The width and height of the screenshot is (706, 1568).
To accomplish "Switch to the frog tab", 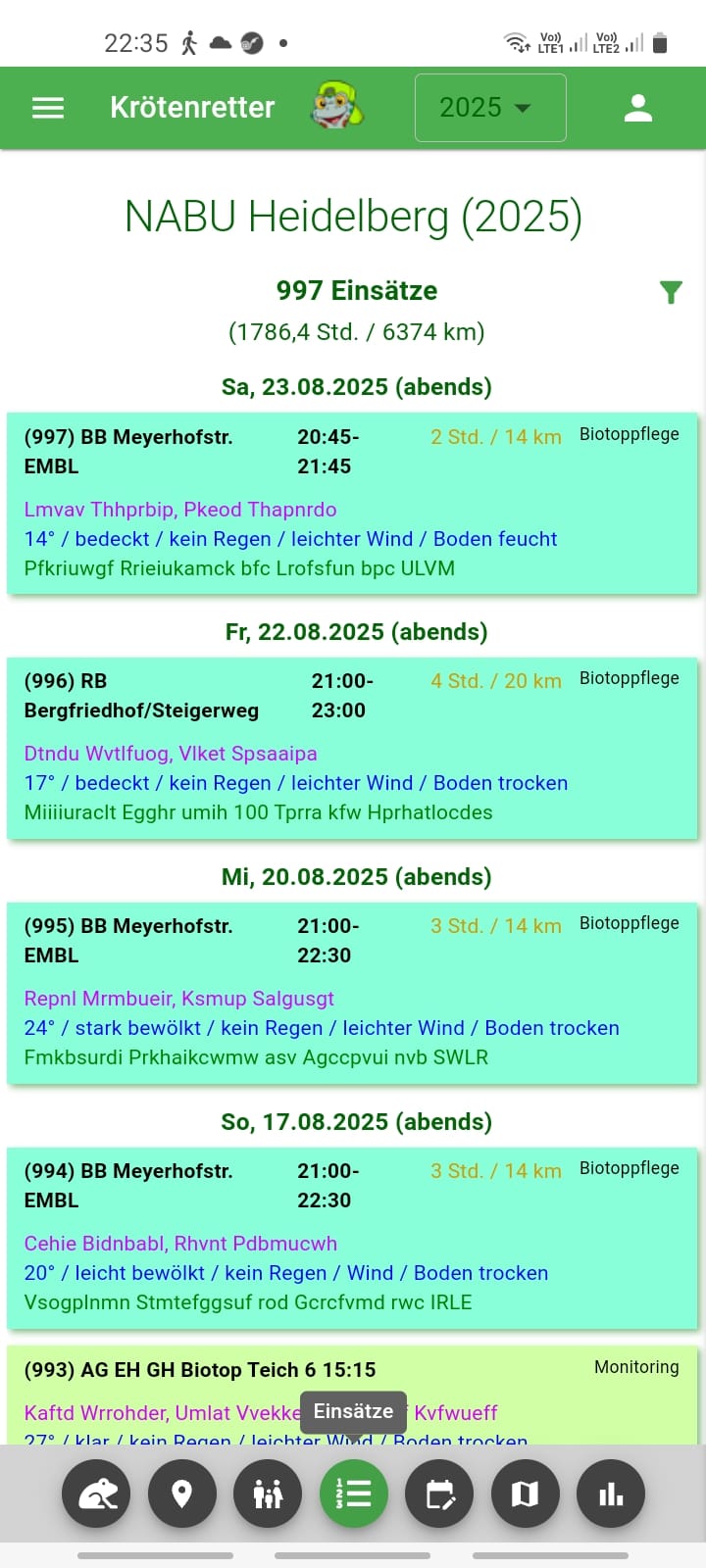I will coord(96,1494).
